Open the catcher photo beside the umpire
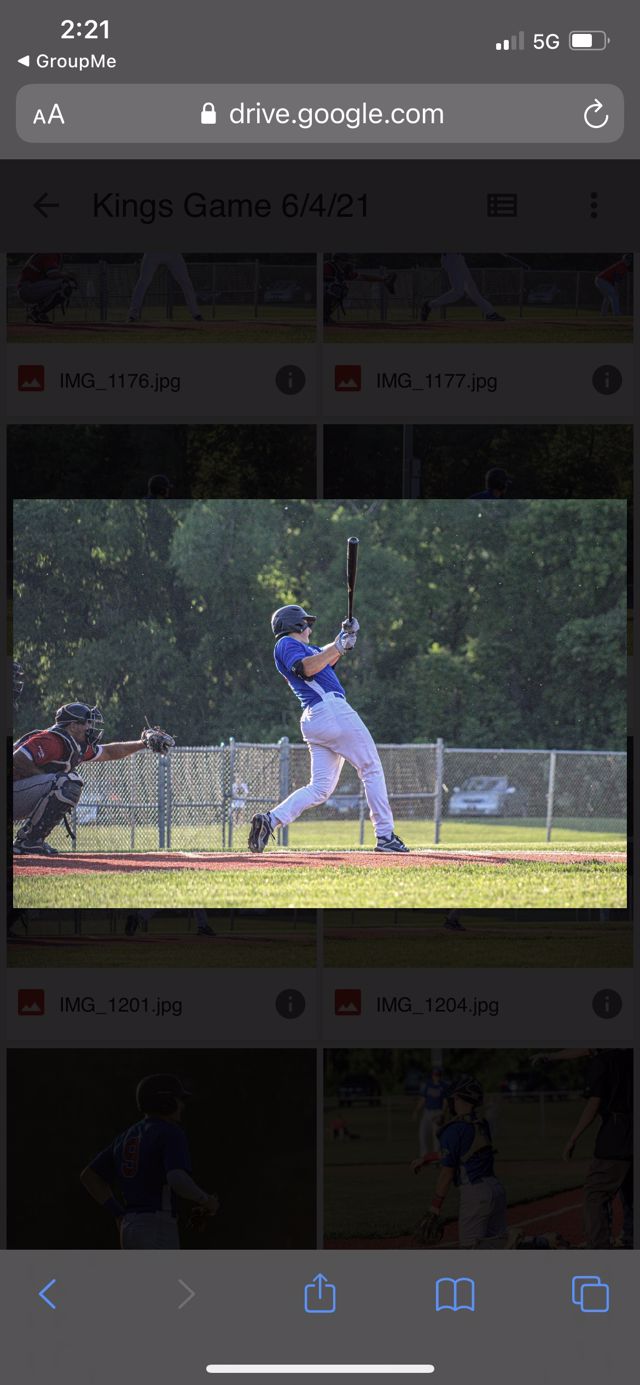This screenshot has height=1385, width=640. point(478,1148)
